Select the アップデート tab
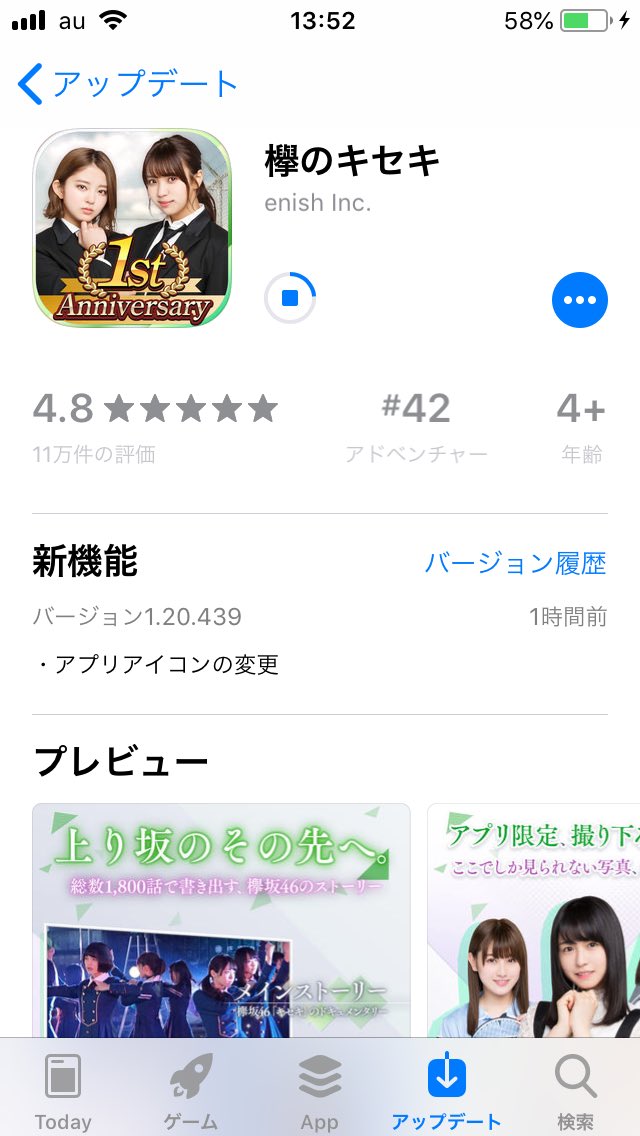640x1136 pixels. [447, 1090]
